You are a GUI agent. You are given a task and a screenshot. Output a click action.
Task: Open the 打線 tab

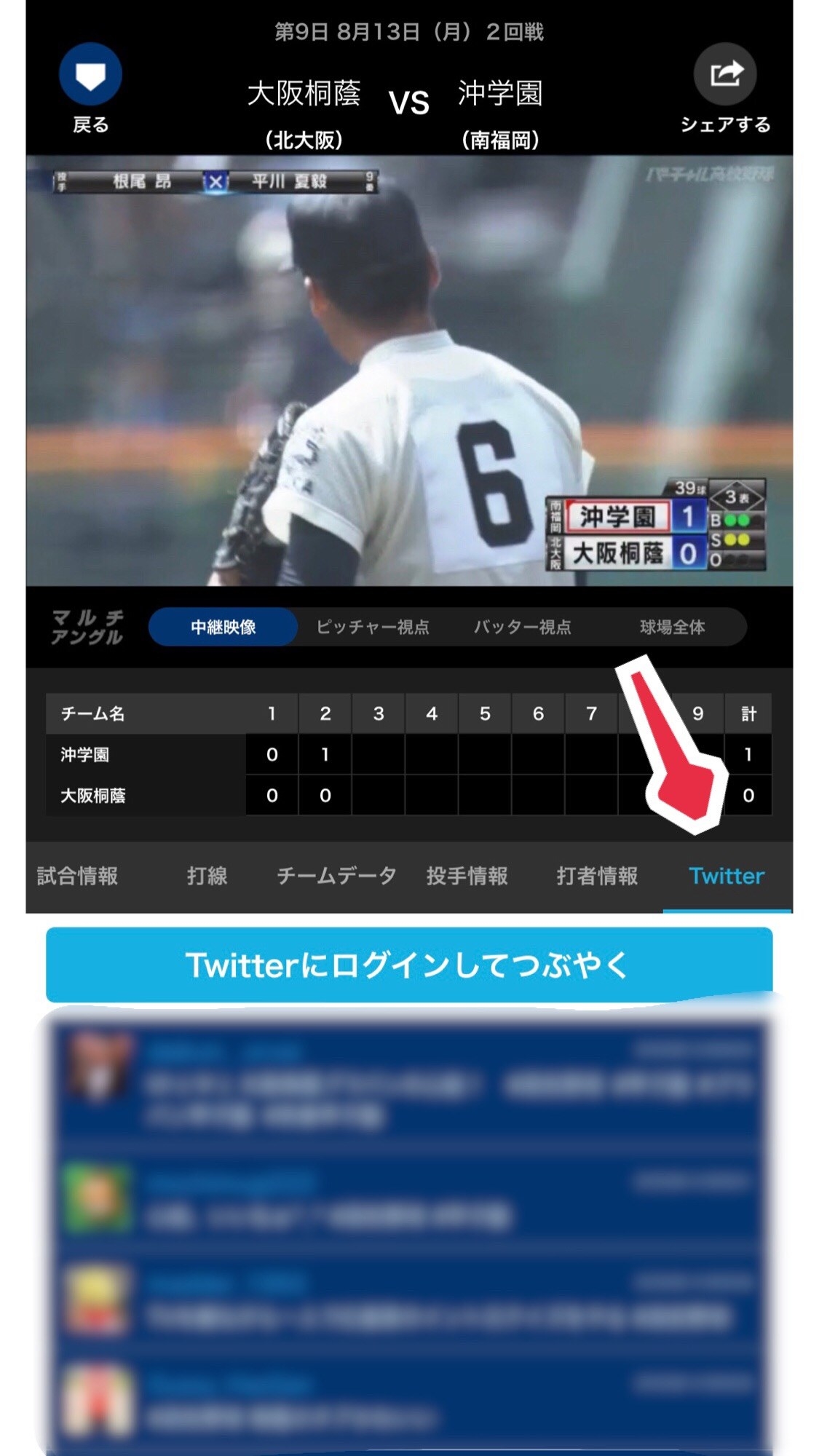207,876
